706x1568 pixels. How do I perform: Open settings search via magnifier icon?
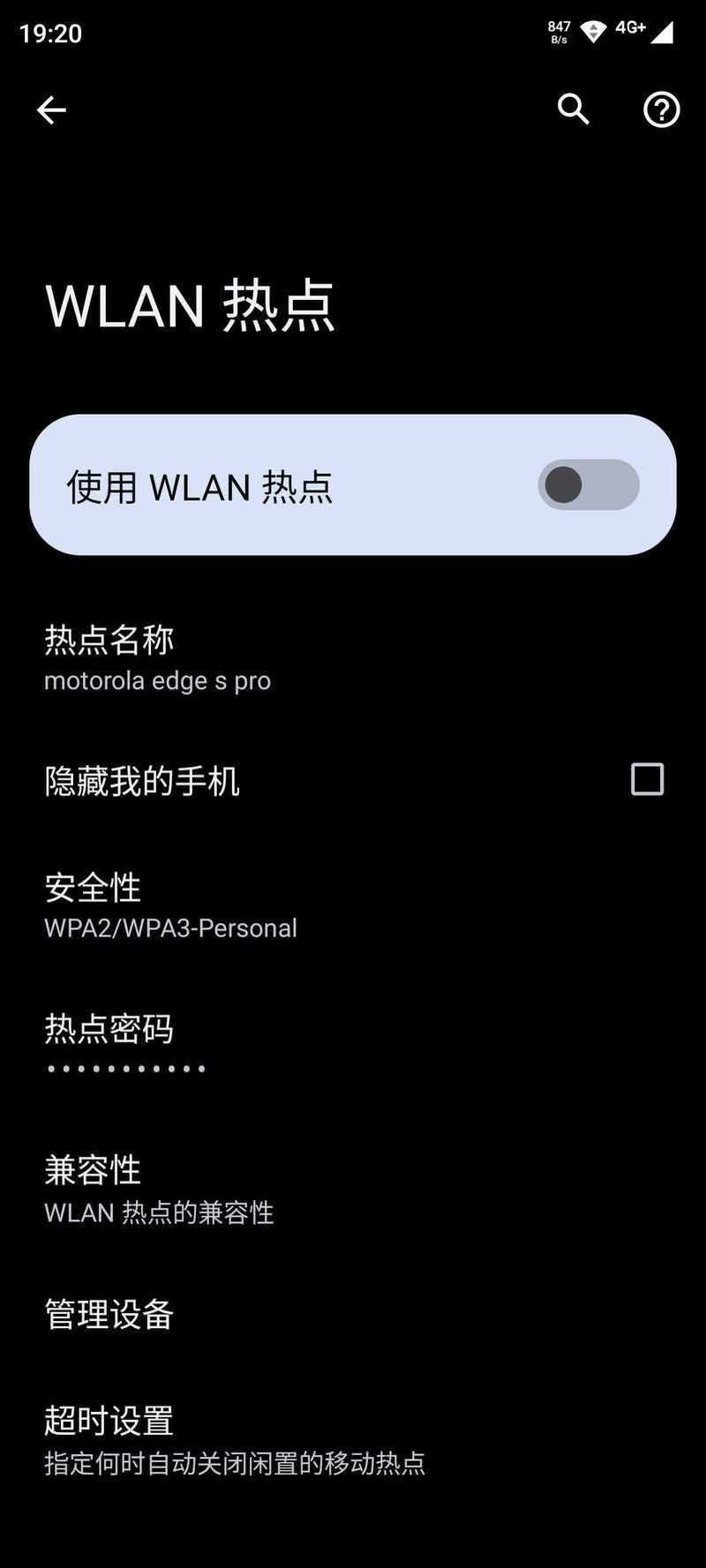[574, 109]
